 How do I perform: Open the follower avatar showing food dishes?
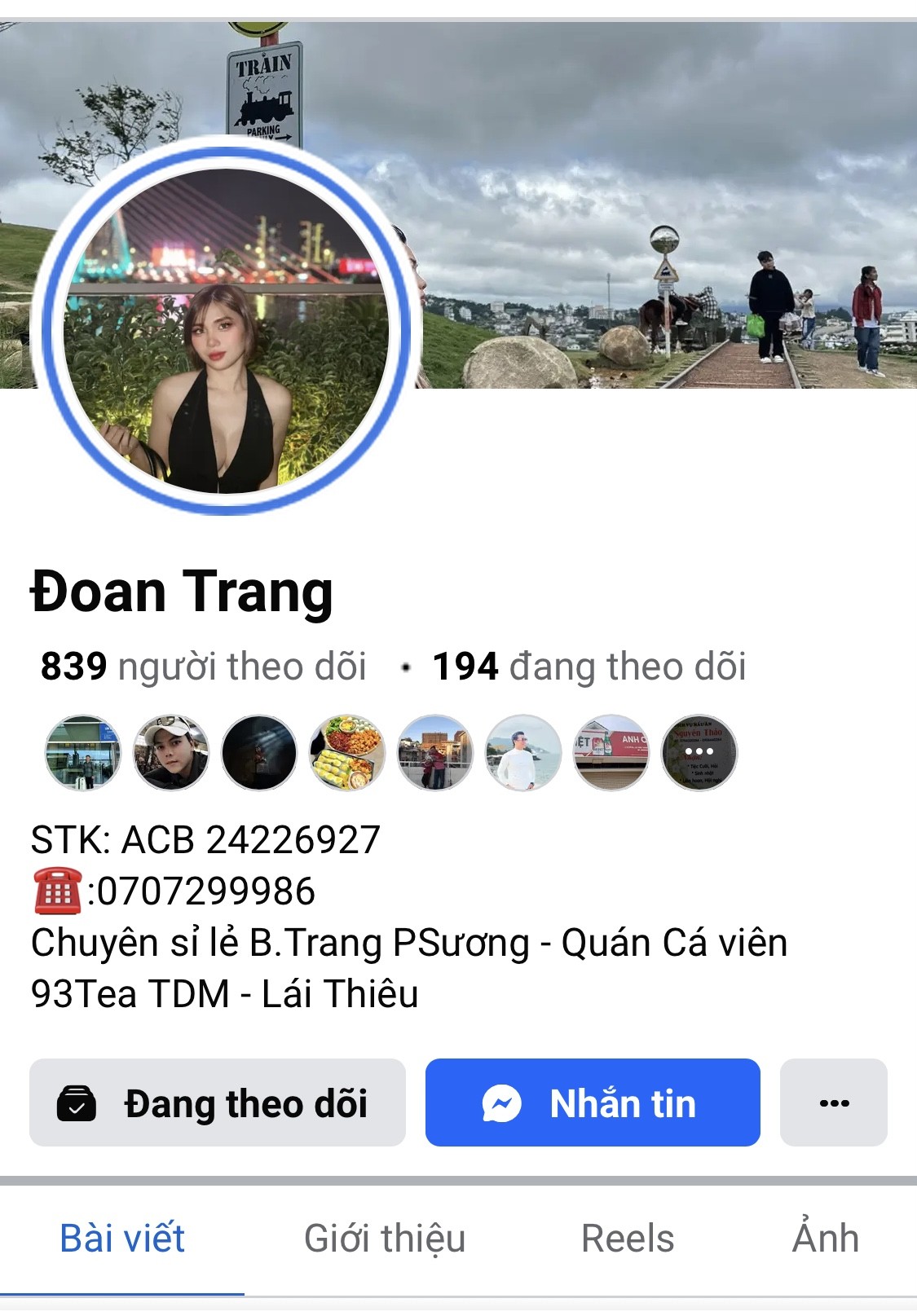(347, 752)
